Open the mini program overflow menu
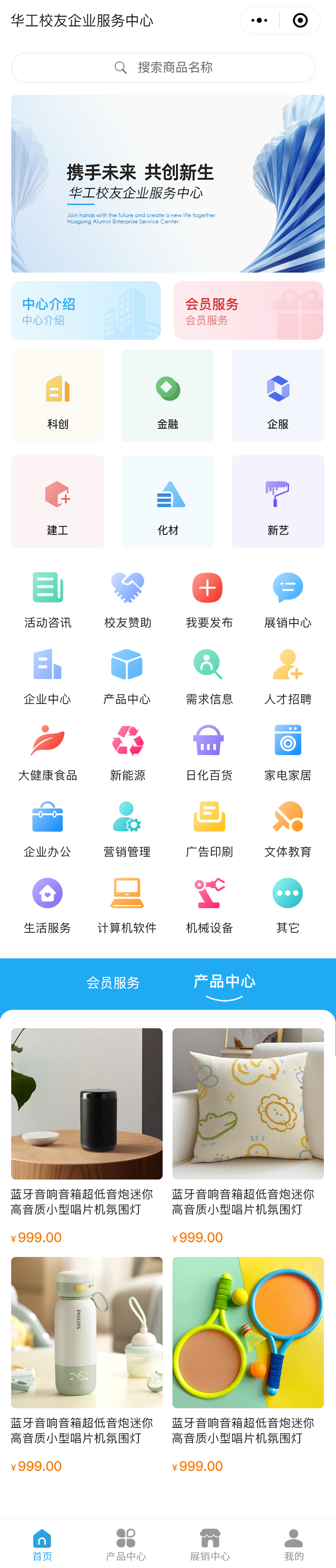The image size is (336, 1568). click(x=259, y=21)
